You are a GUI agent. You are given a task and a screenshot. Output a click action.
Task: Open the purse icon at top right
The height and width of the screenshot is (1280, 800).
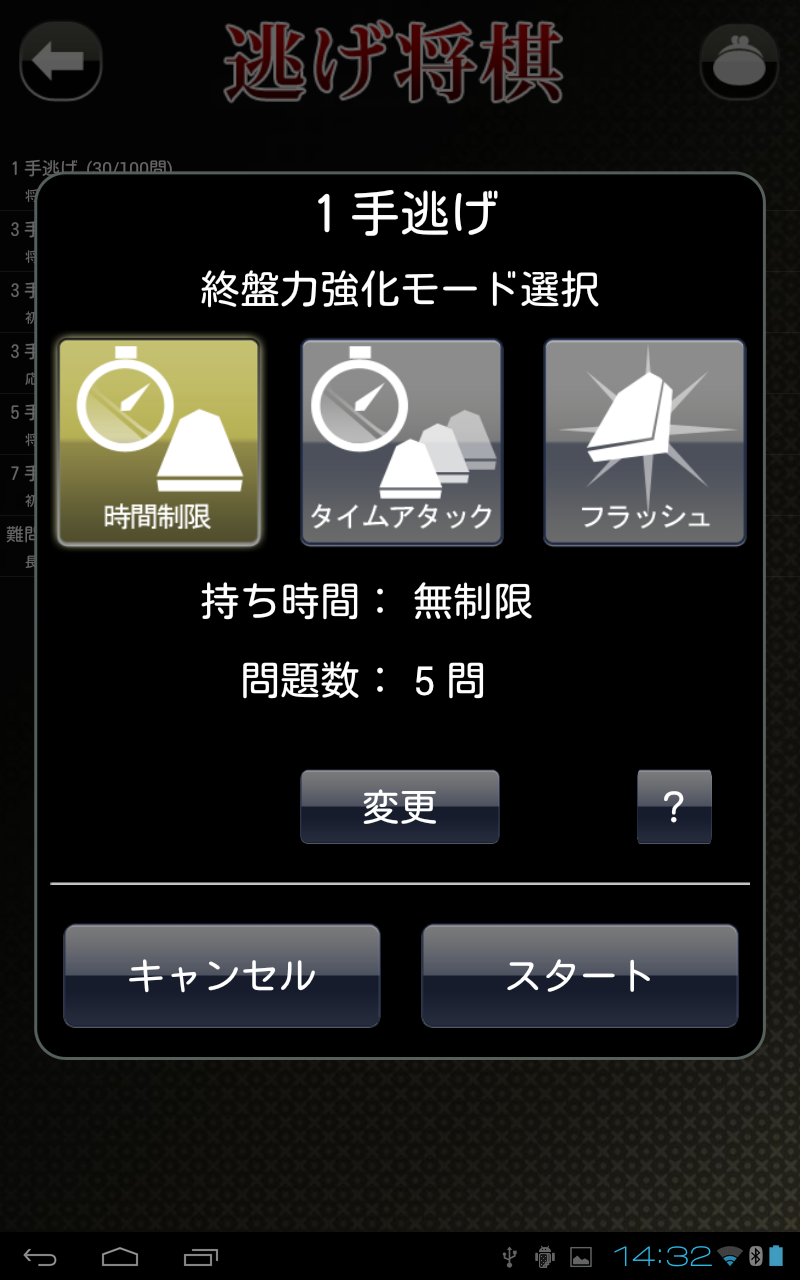pos(740,60)
